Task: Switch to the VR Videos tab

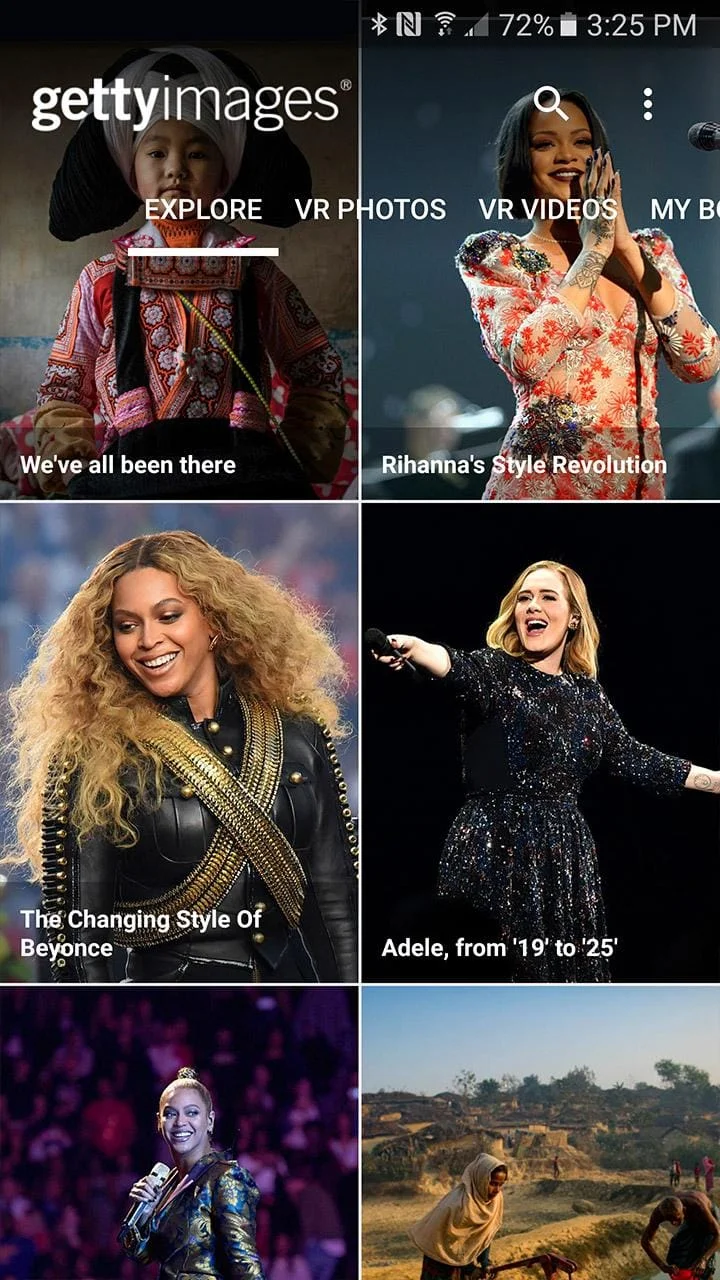Action: click(x=548, y=210)
